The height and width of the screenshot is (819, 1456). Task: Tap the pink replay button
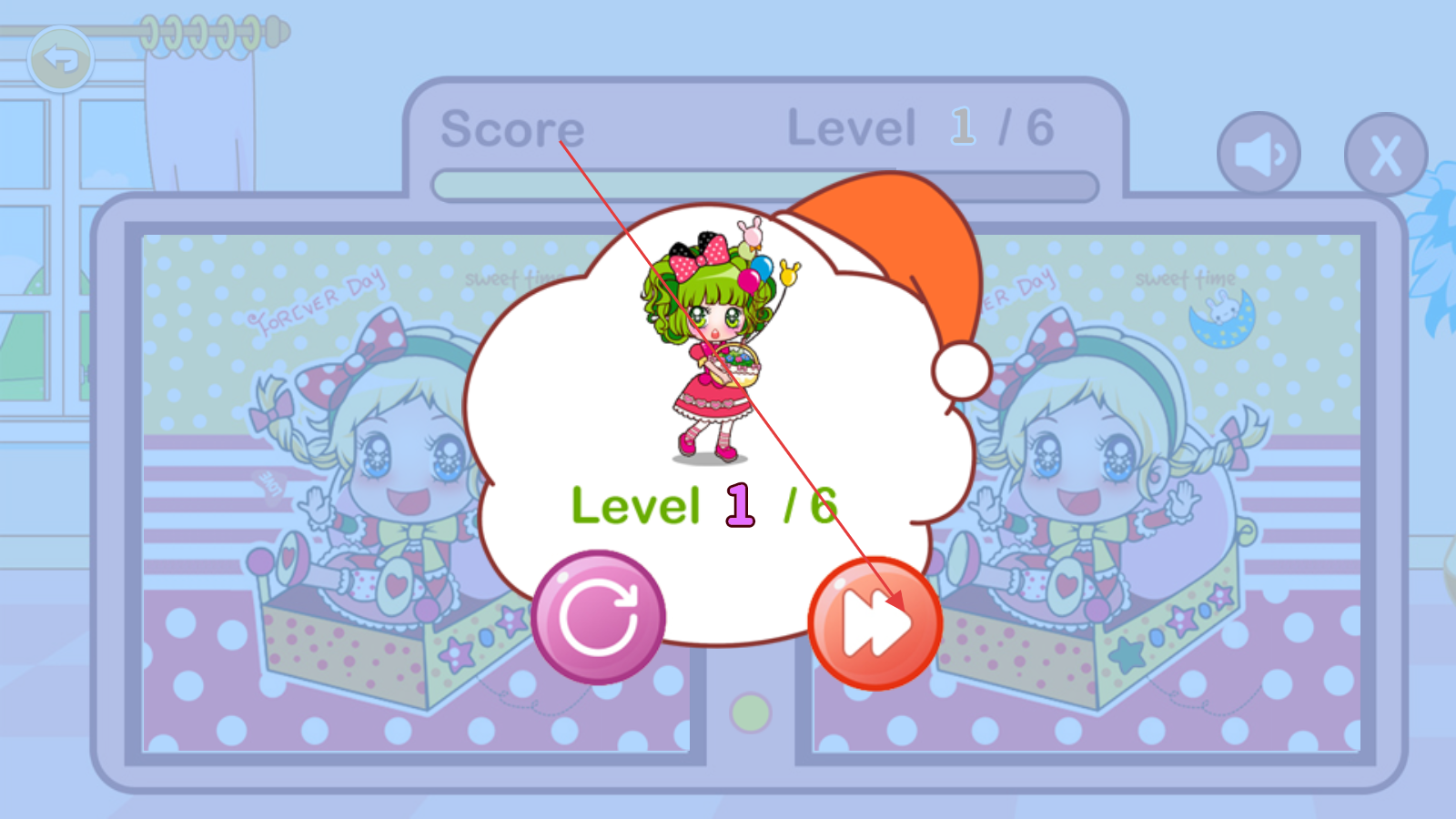click(598, 617)
